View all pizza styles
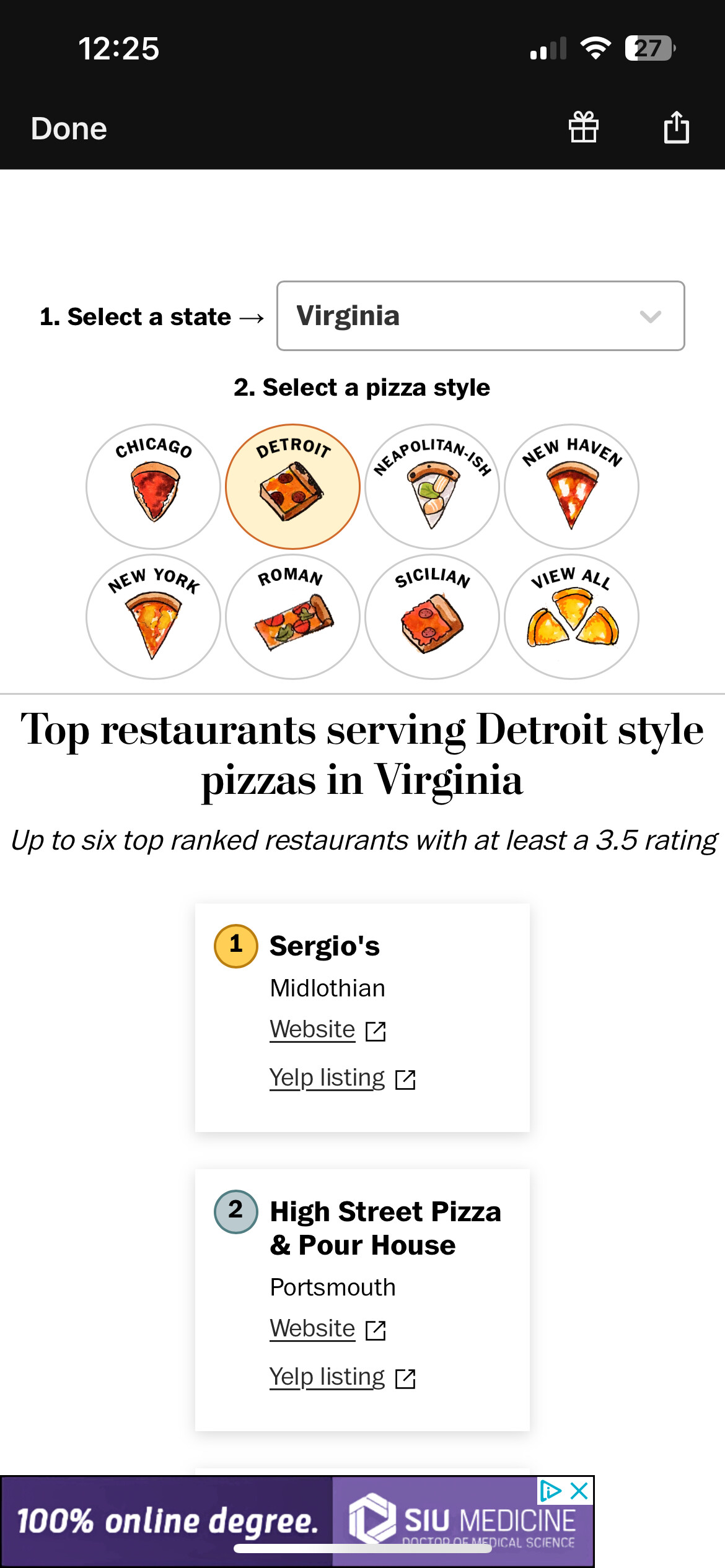Viewport: 725px width, 1568px height. click(571, 617)
